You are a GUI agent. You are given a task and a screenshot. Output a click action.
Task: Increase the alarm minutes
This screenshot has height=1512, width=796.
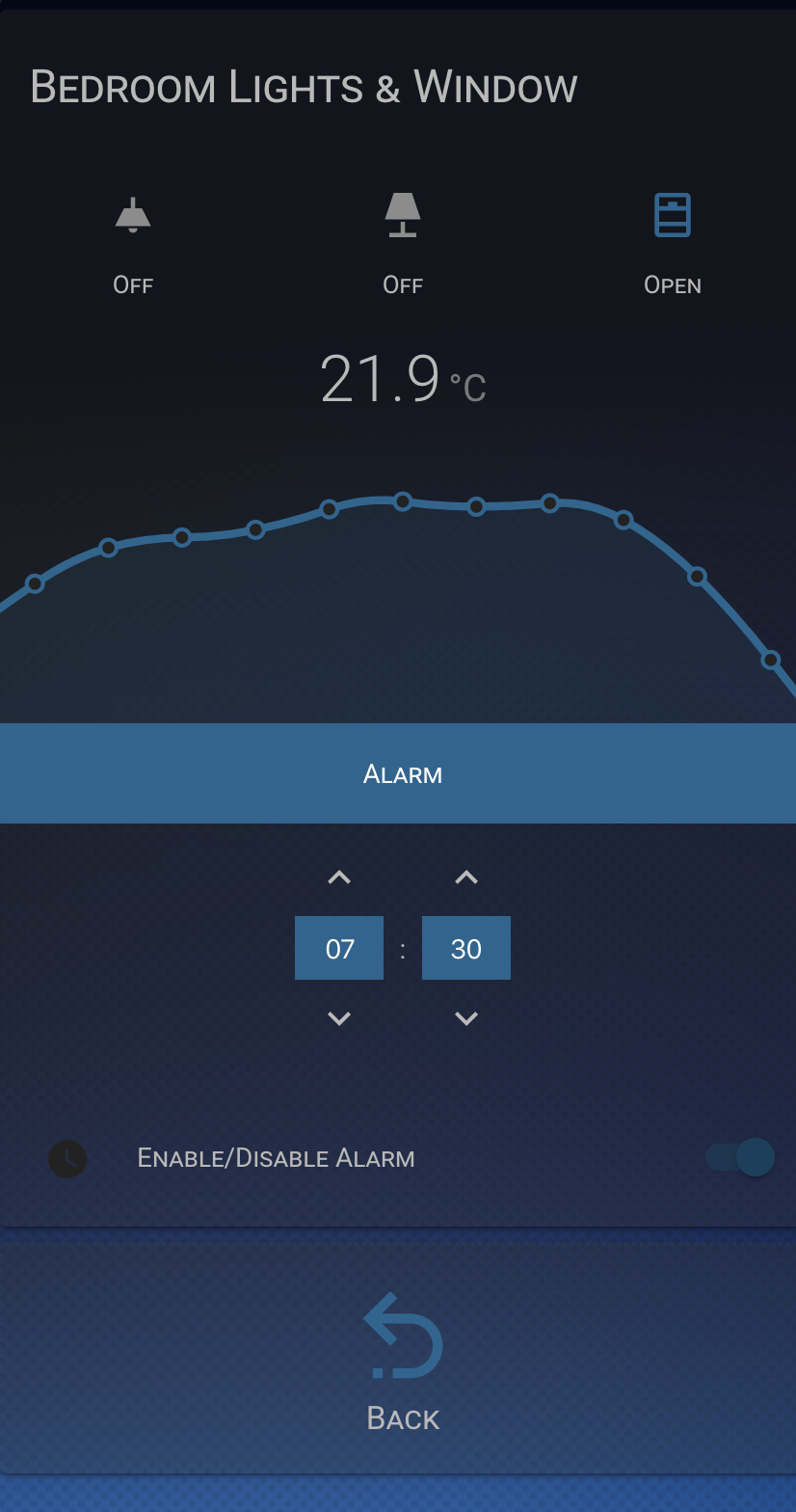point(466,877)
